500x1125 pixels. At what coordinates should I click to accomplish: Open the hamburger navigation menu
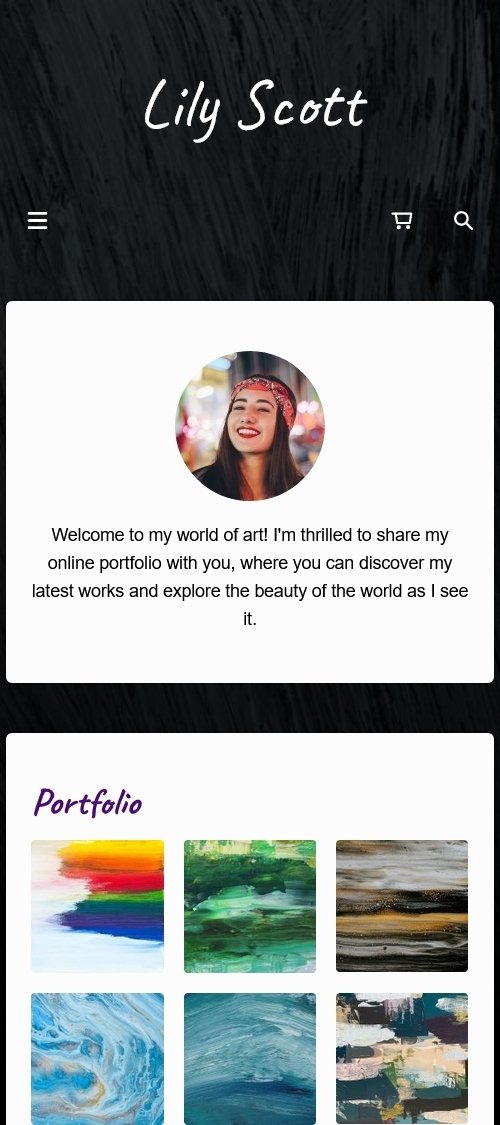(37, 220)
